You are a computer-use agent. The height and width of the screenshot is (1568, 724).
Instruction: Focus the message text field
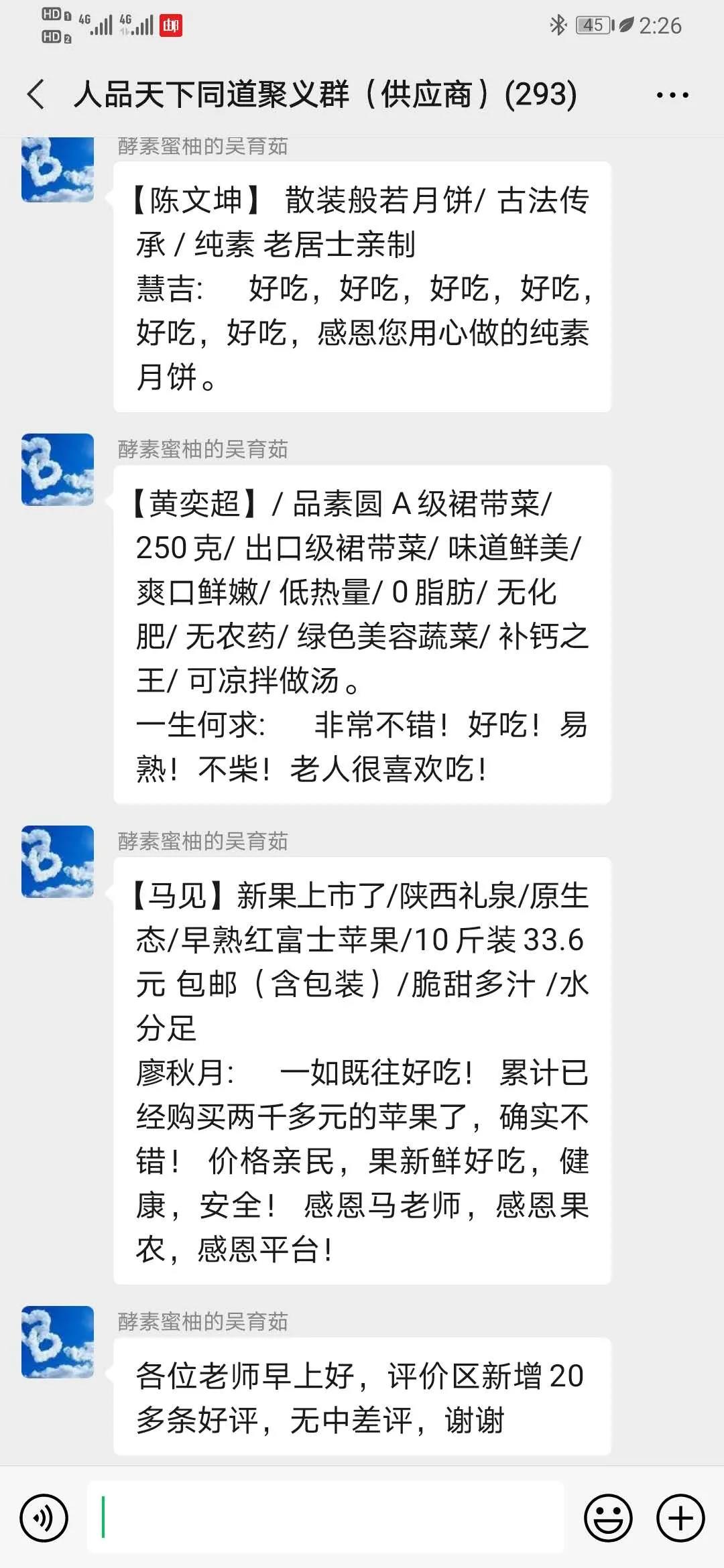coord(326,1518)
